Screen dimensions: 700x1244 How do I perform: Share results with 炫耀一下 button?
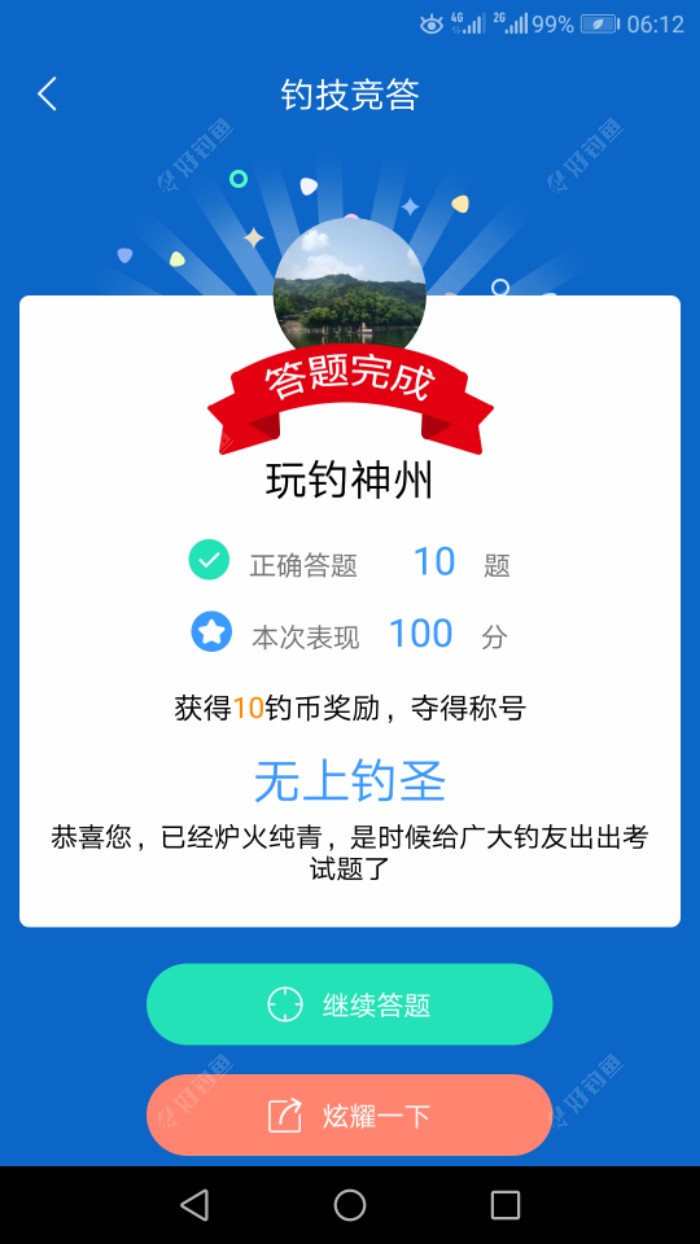point(350,1114)
